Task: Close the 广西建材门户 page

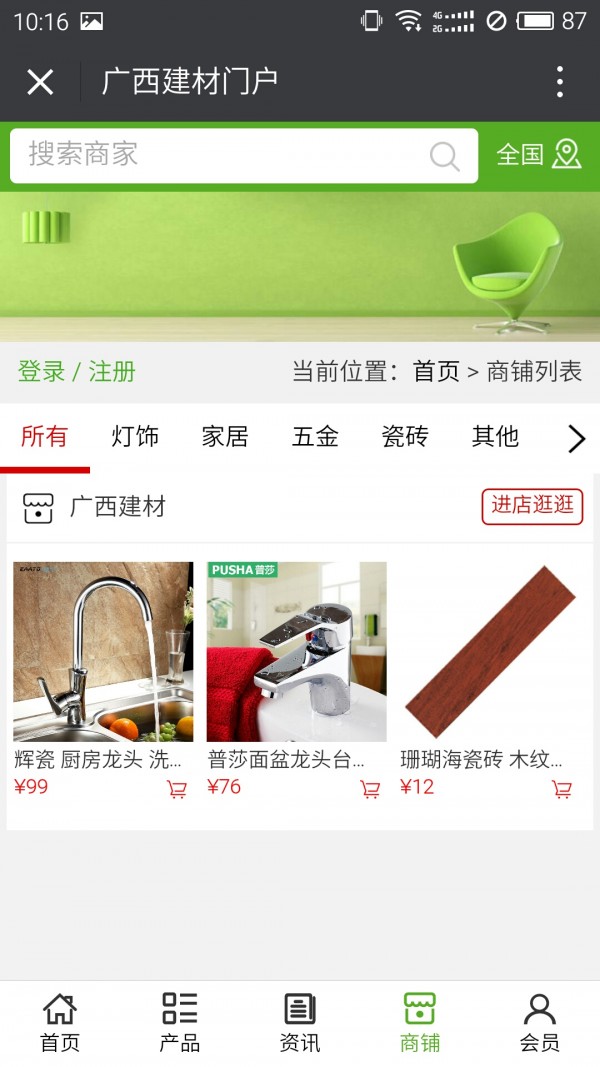Action: 40,82
